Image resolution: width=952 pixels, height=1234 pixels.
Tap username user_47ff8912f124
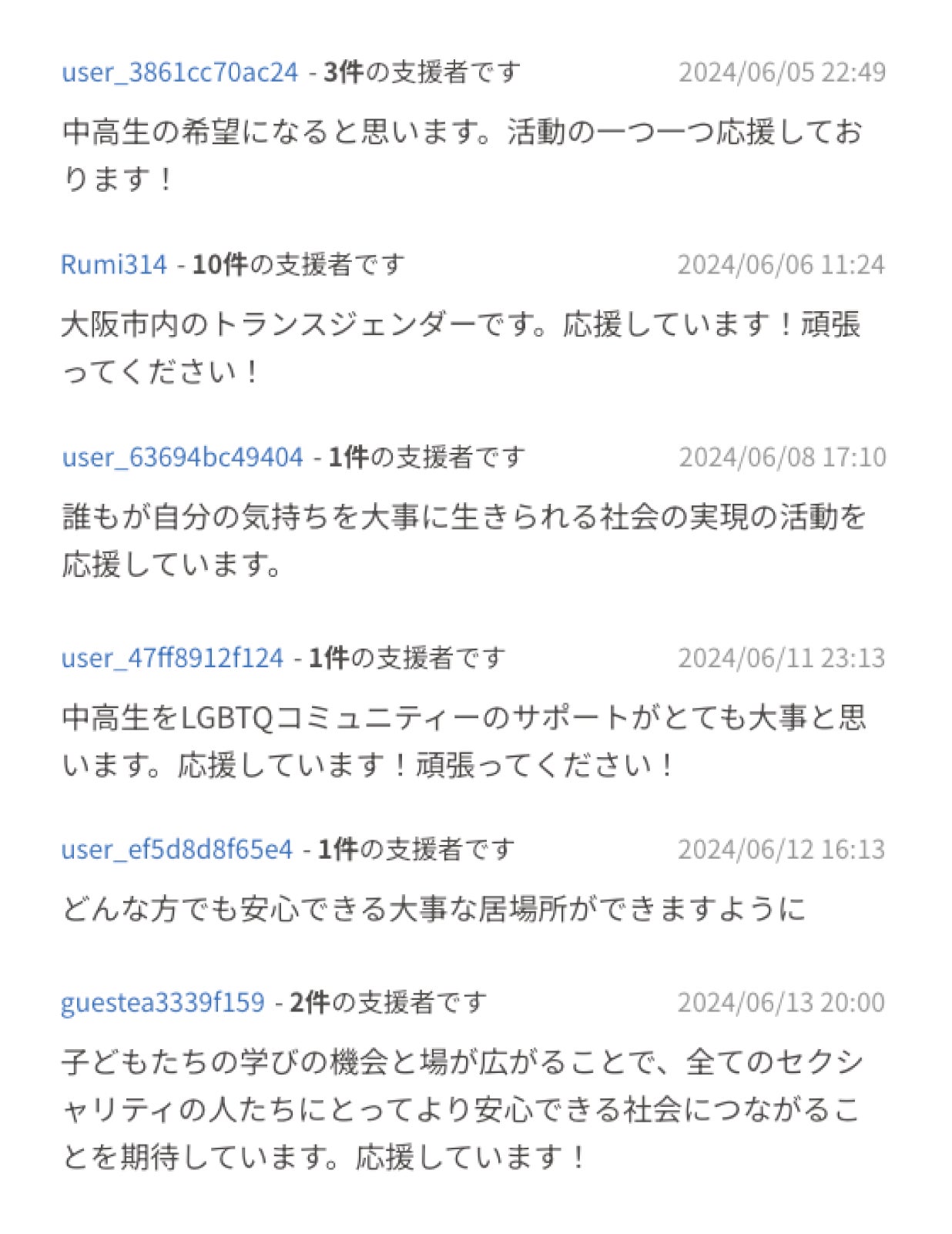point(173,658)
